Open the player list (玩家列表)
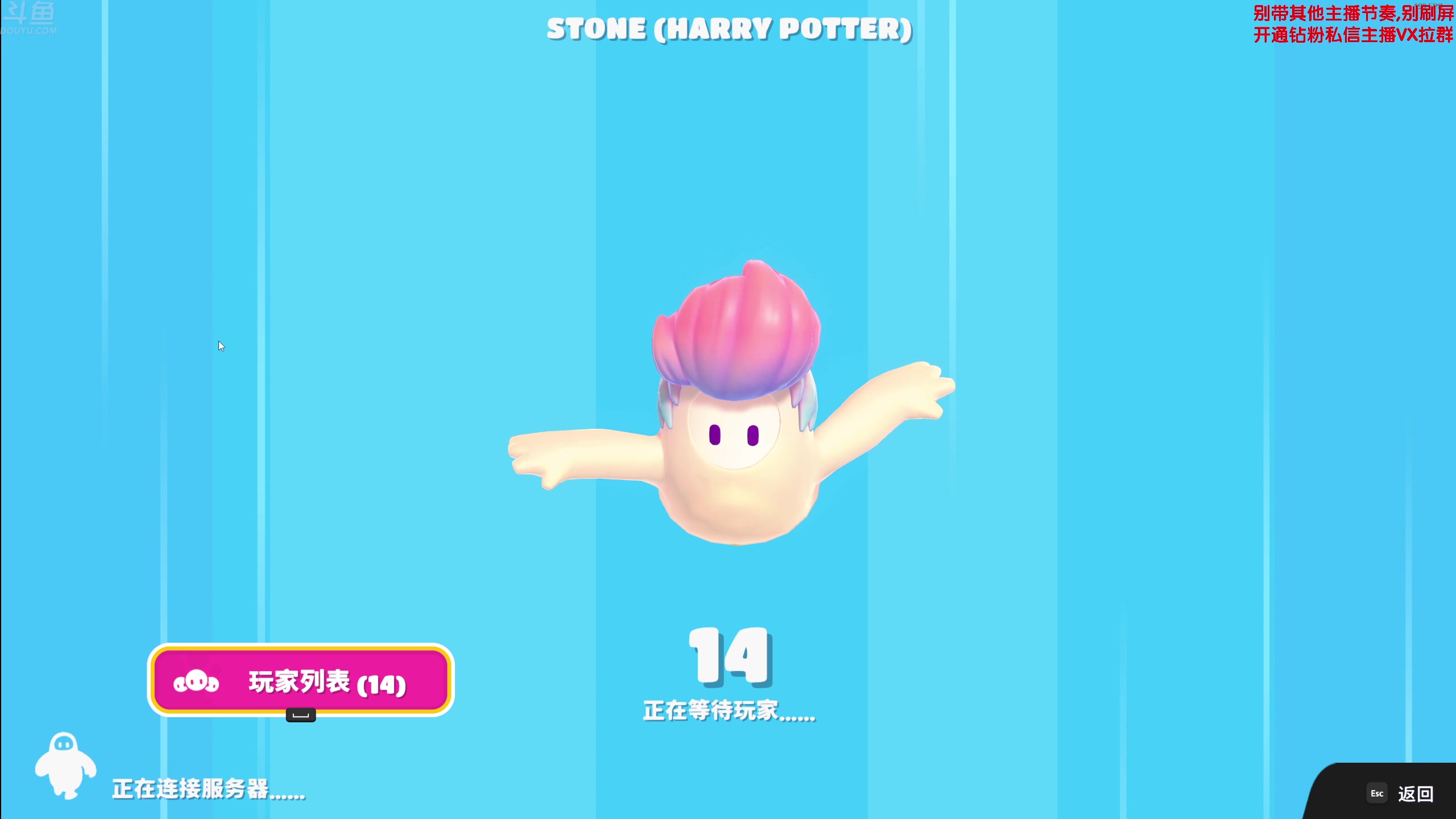1456x819 pixels. pyautogui.click(x=300, y=680)
